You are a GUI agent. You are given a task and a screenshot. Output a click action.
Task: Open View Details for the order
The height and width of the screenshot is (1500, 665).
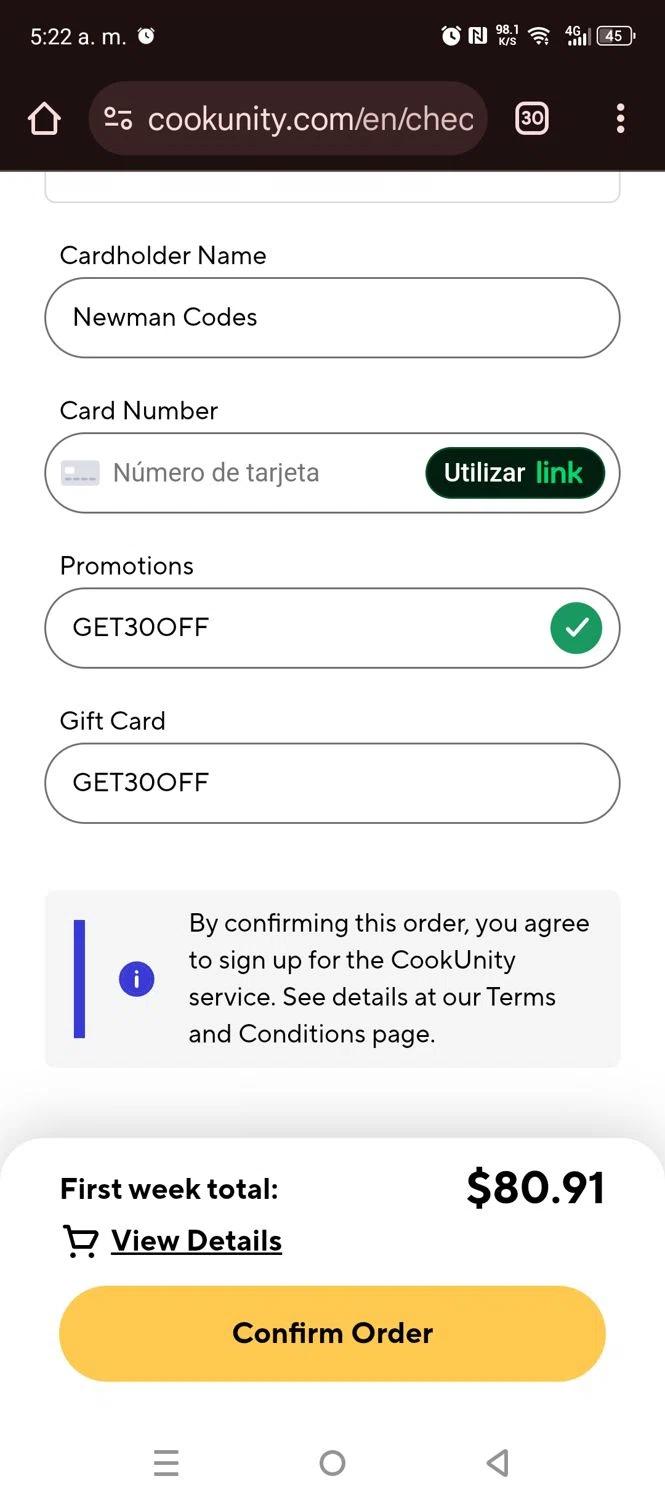196,1241
